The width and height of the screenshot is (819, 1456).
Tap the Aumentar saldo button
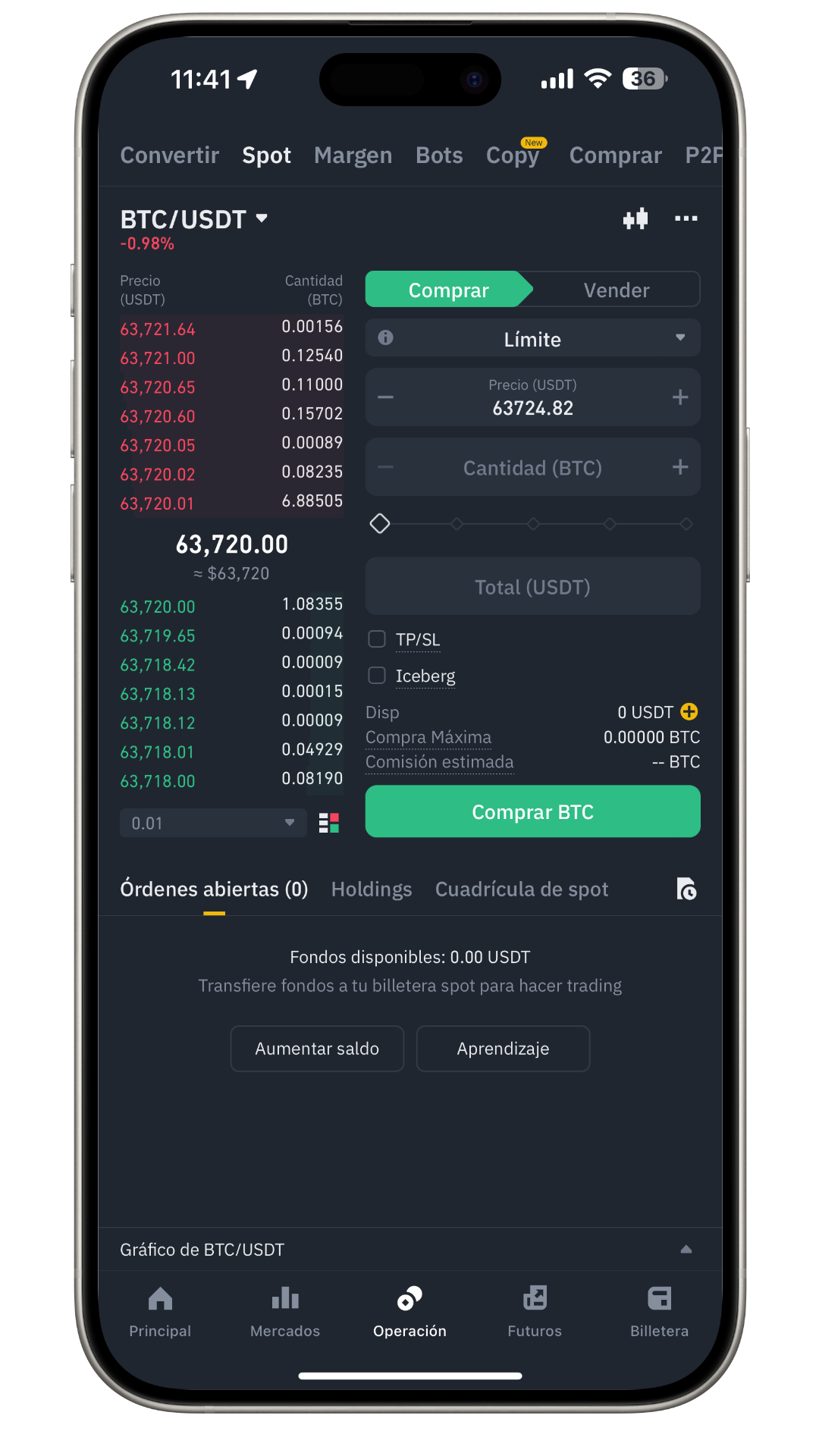317,1049
